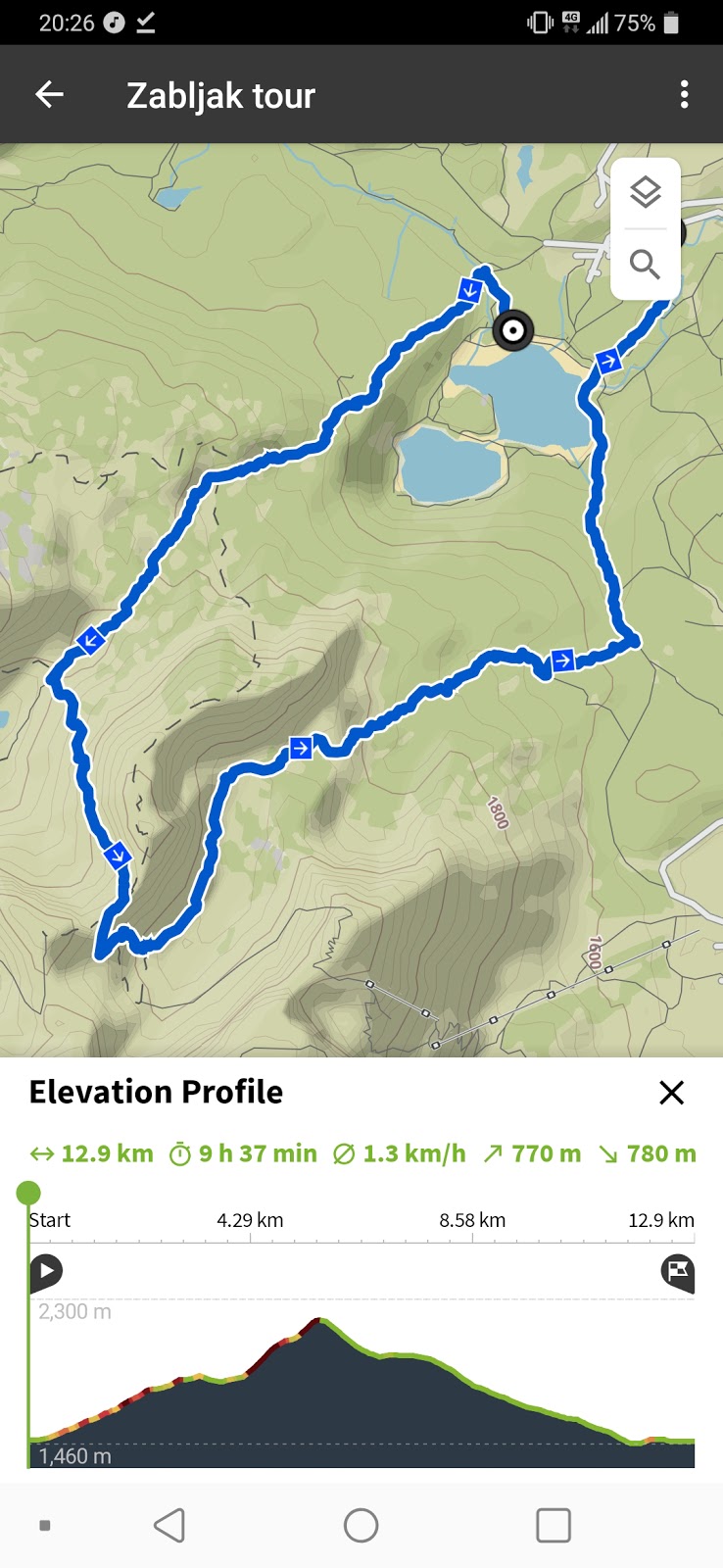Go to the home screen
Screen dimensions: 723x1568
(x=361, y=1525)
